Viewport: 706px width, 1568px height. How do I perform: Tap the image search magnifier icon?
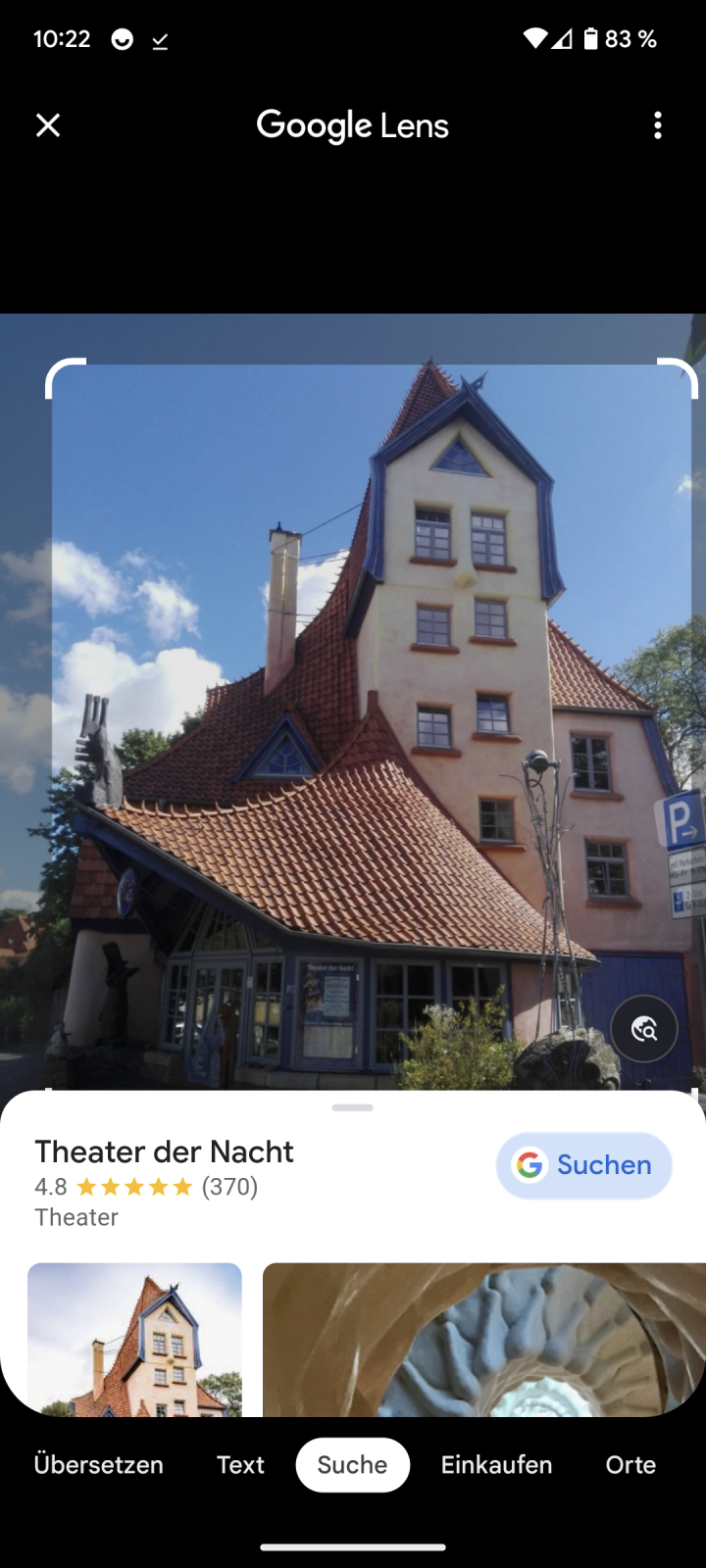point(644,1029)
